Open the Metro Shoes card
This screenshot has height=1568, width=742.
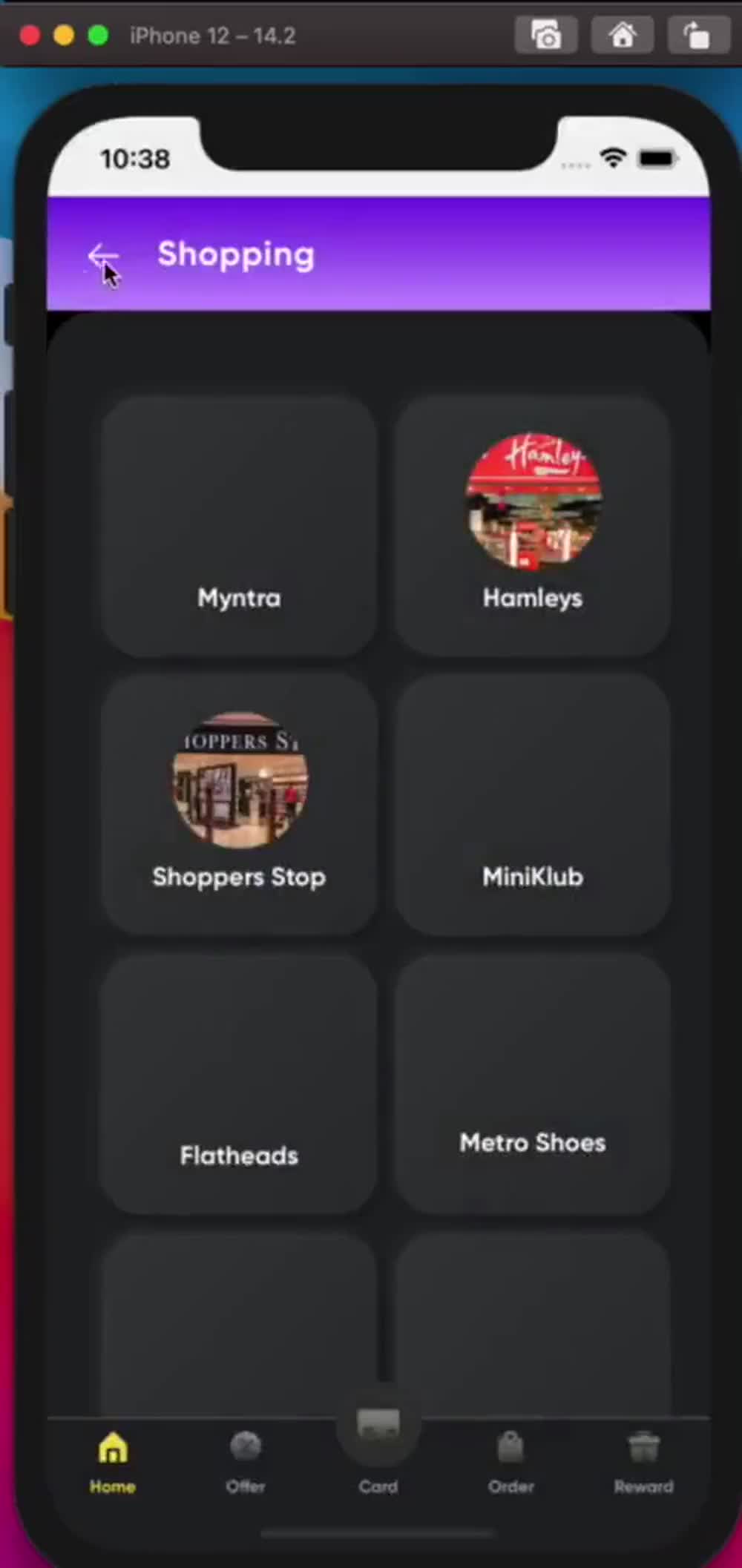point(533,1084)
